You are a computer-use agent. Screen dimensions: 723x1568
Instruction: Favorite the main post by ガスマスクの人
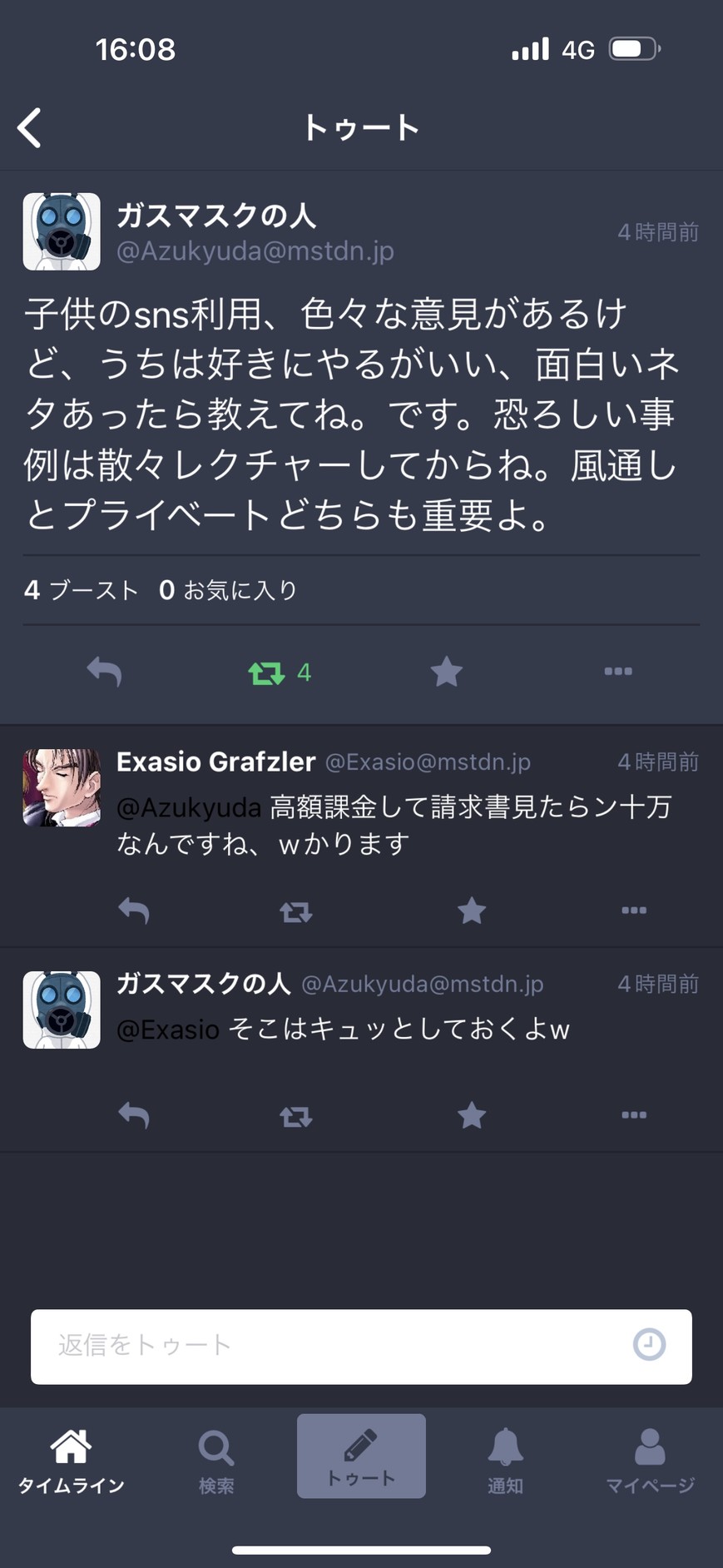[x=447, y=671]
